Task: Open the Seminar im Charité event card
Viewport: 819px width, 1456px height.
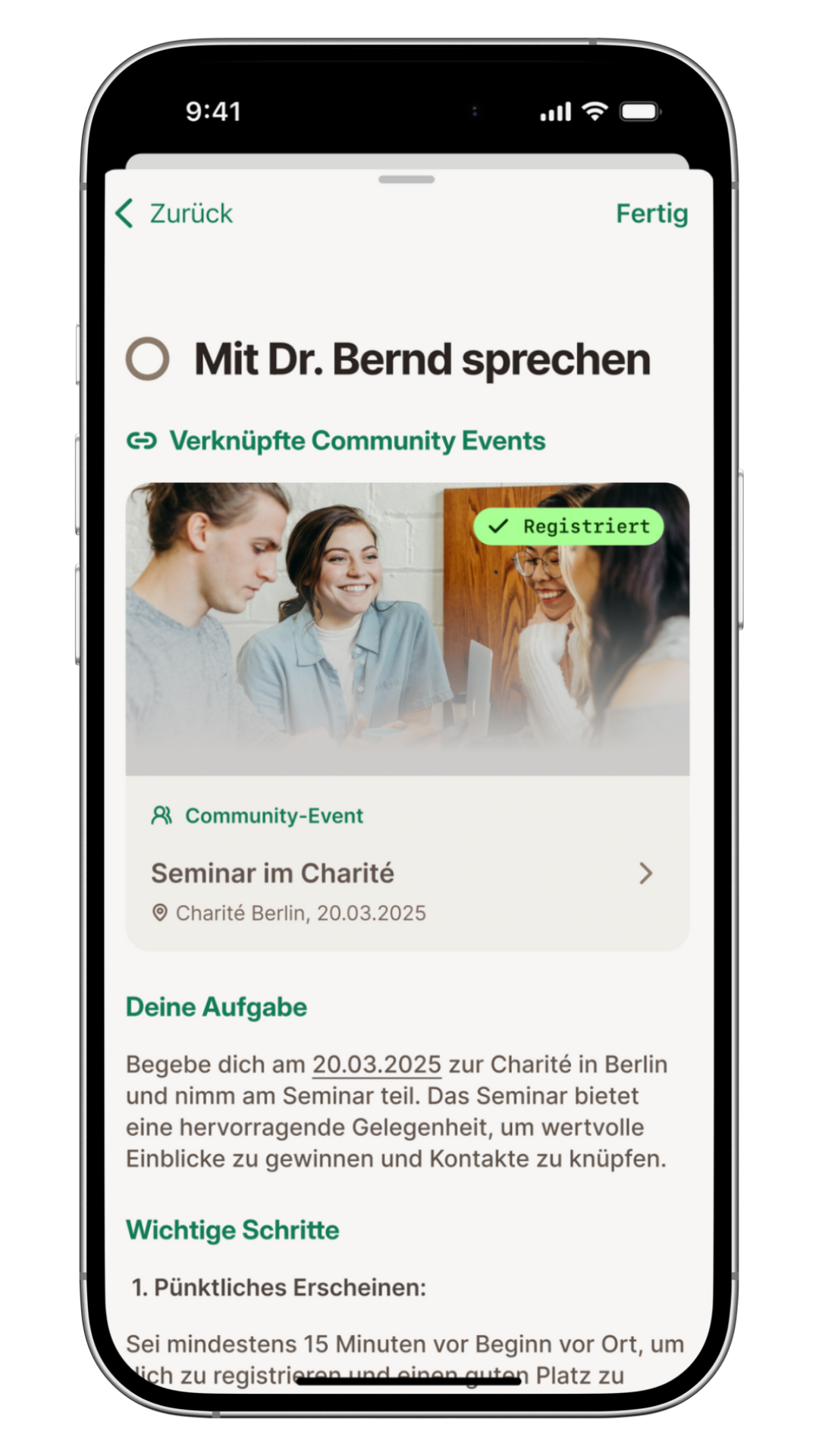Action: (407, 872)
